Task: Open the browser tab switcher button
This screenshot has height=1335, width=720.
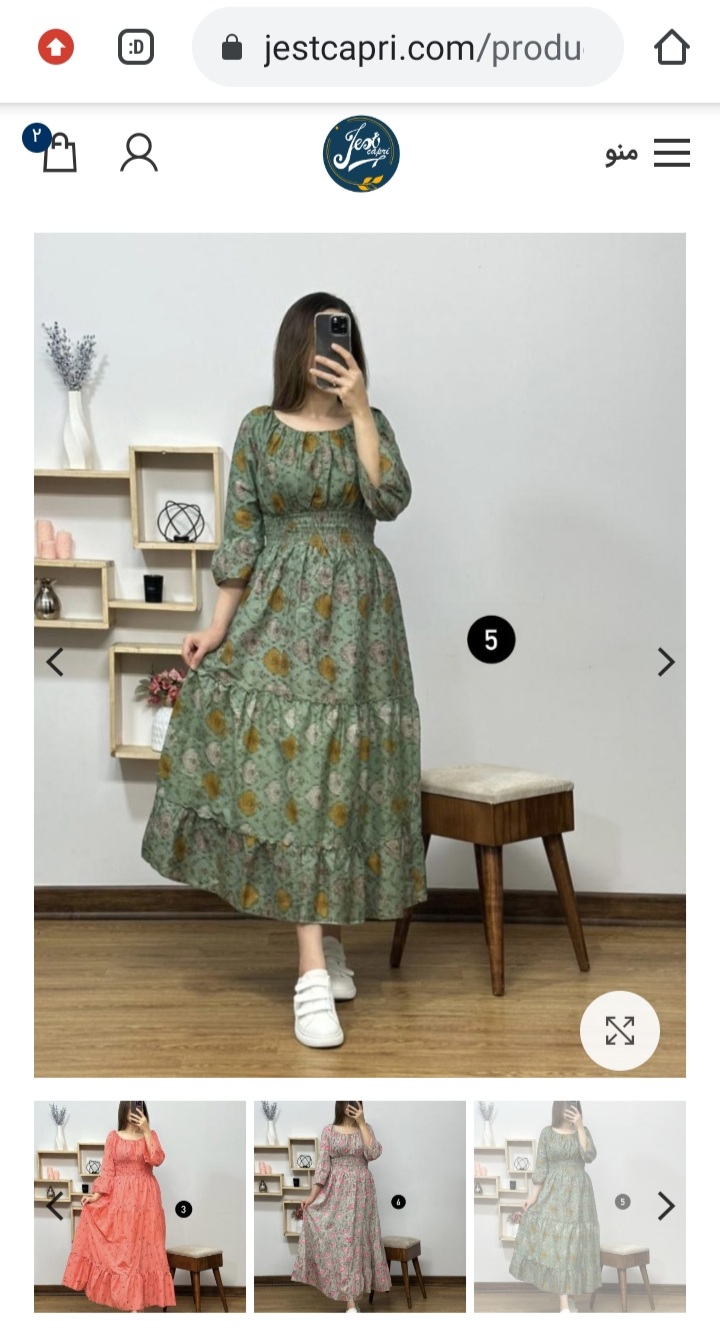Action: pos(136,47)
